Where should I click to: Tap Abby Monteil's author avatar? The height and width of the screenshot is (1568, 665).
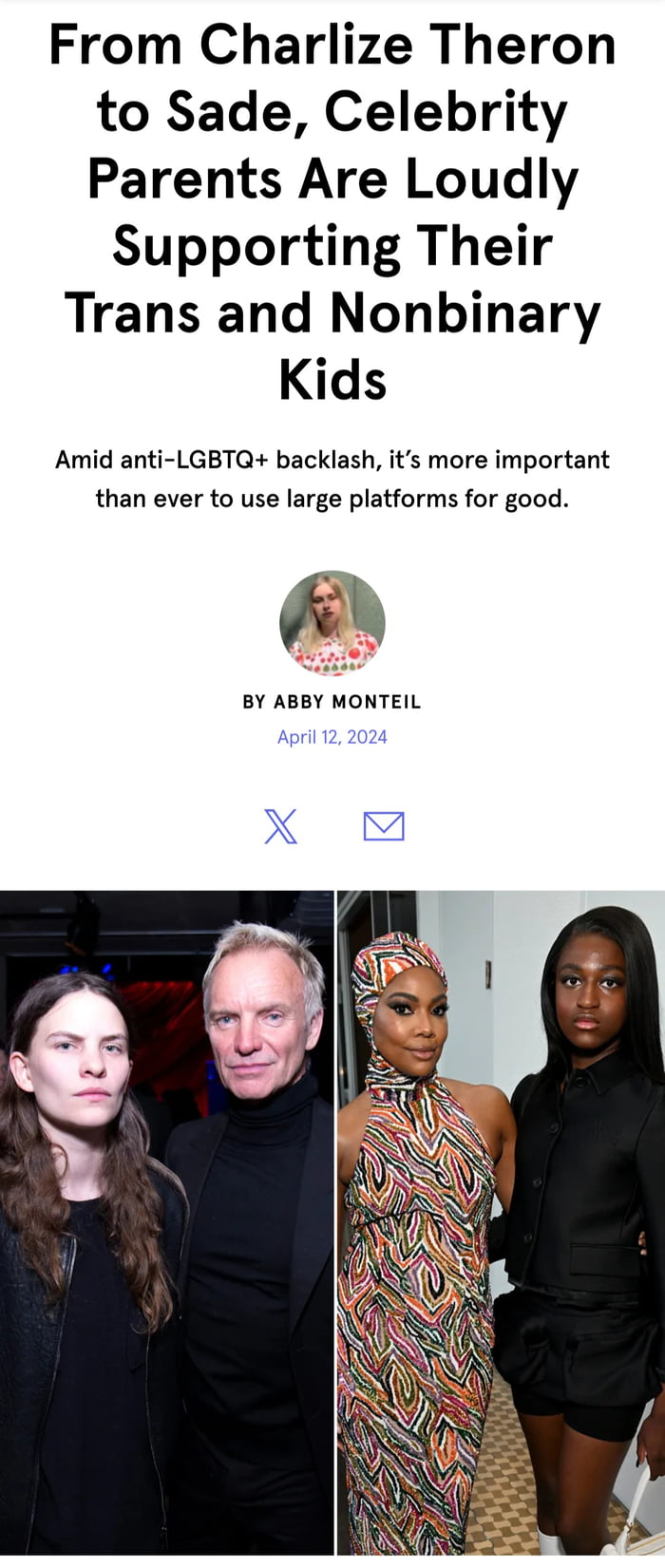click(x=332, y=623)
